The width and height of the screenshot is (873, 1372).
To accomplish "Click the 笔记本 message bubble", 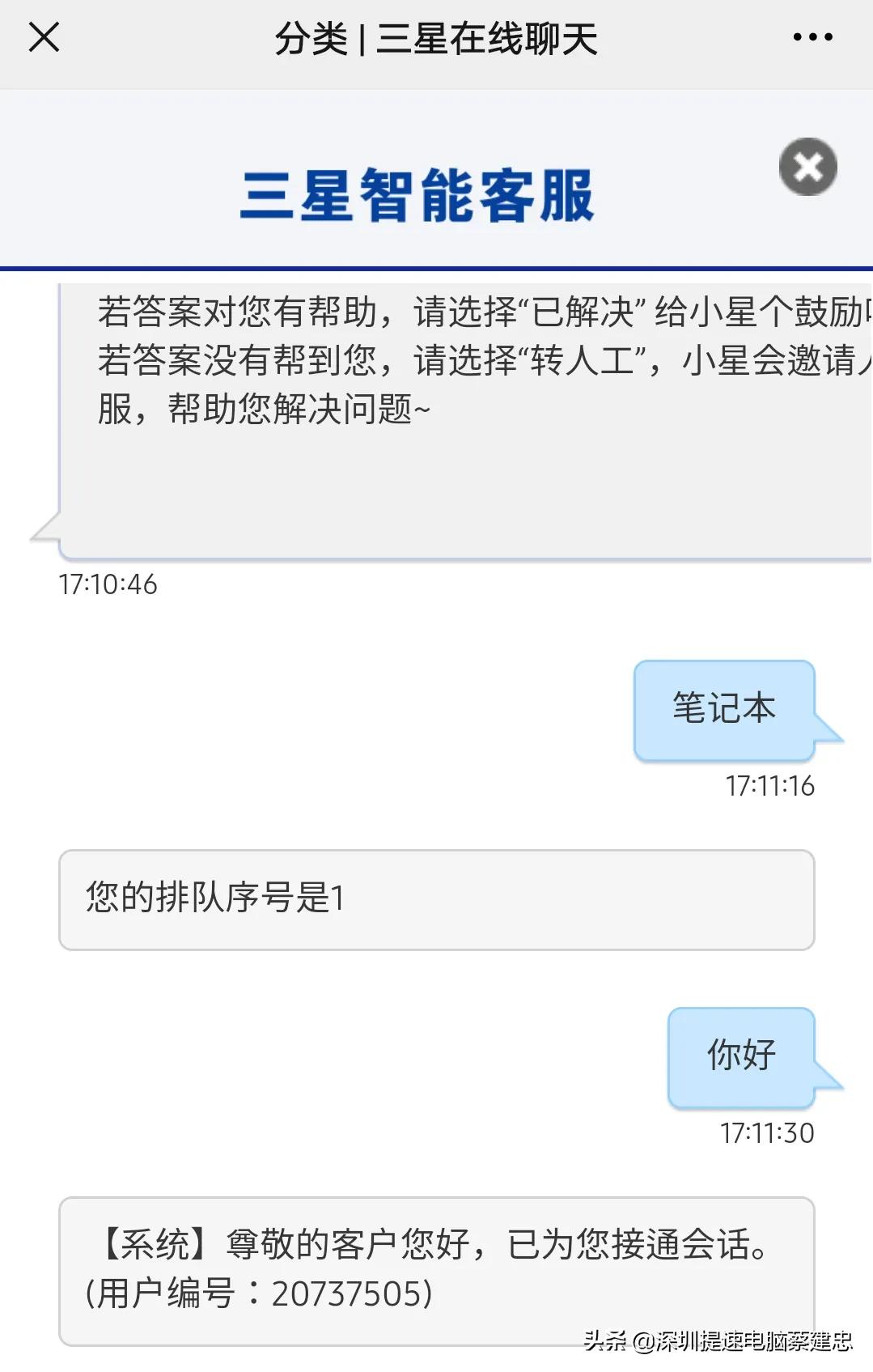I will click(723, 710).
